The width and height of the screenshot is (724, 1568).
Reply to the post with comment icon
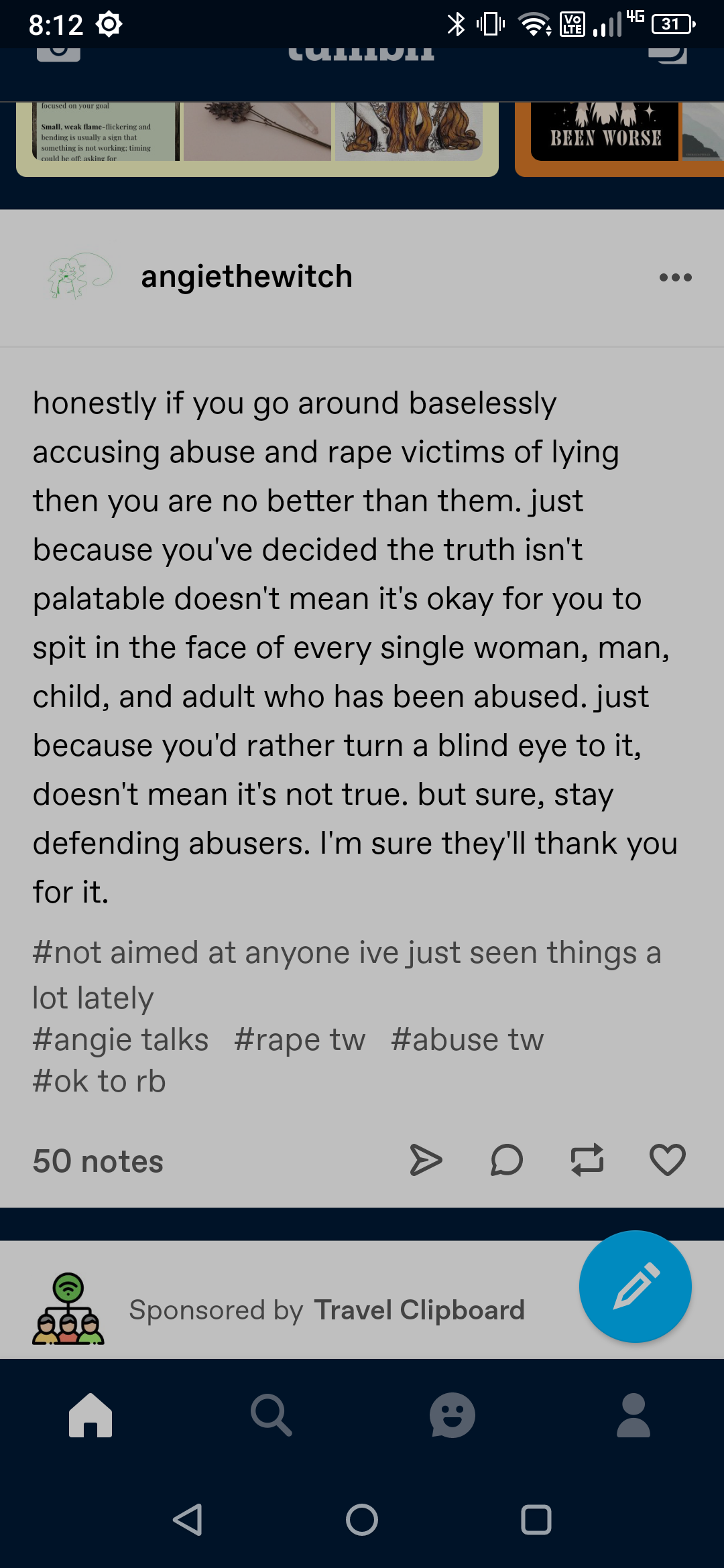[507, 1161]
